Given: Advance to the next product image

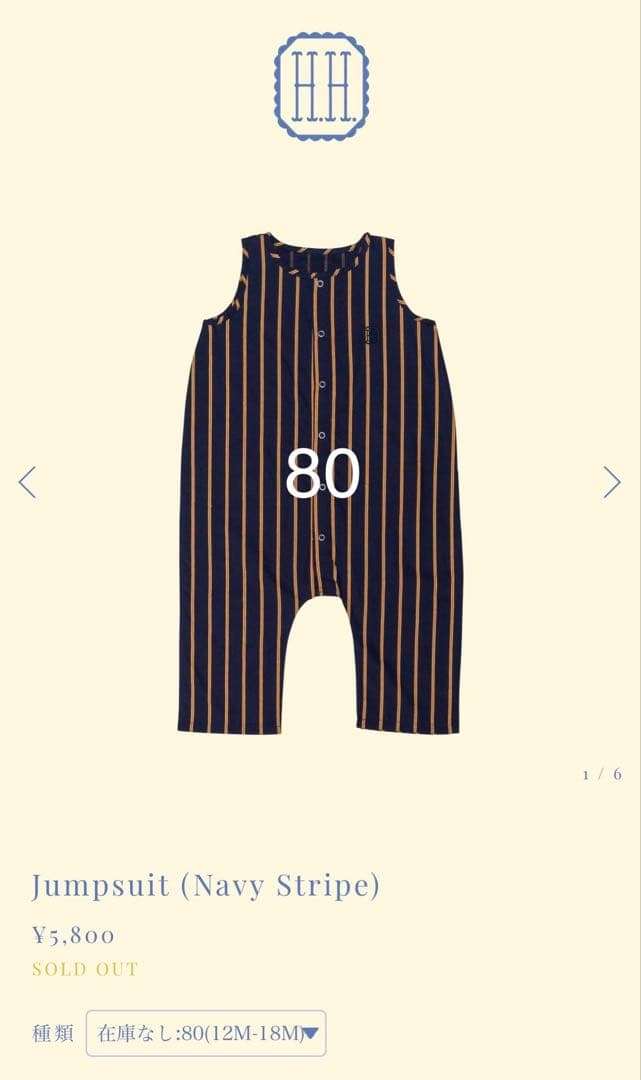Looking at the screenshot, I should coord(612,482).
